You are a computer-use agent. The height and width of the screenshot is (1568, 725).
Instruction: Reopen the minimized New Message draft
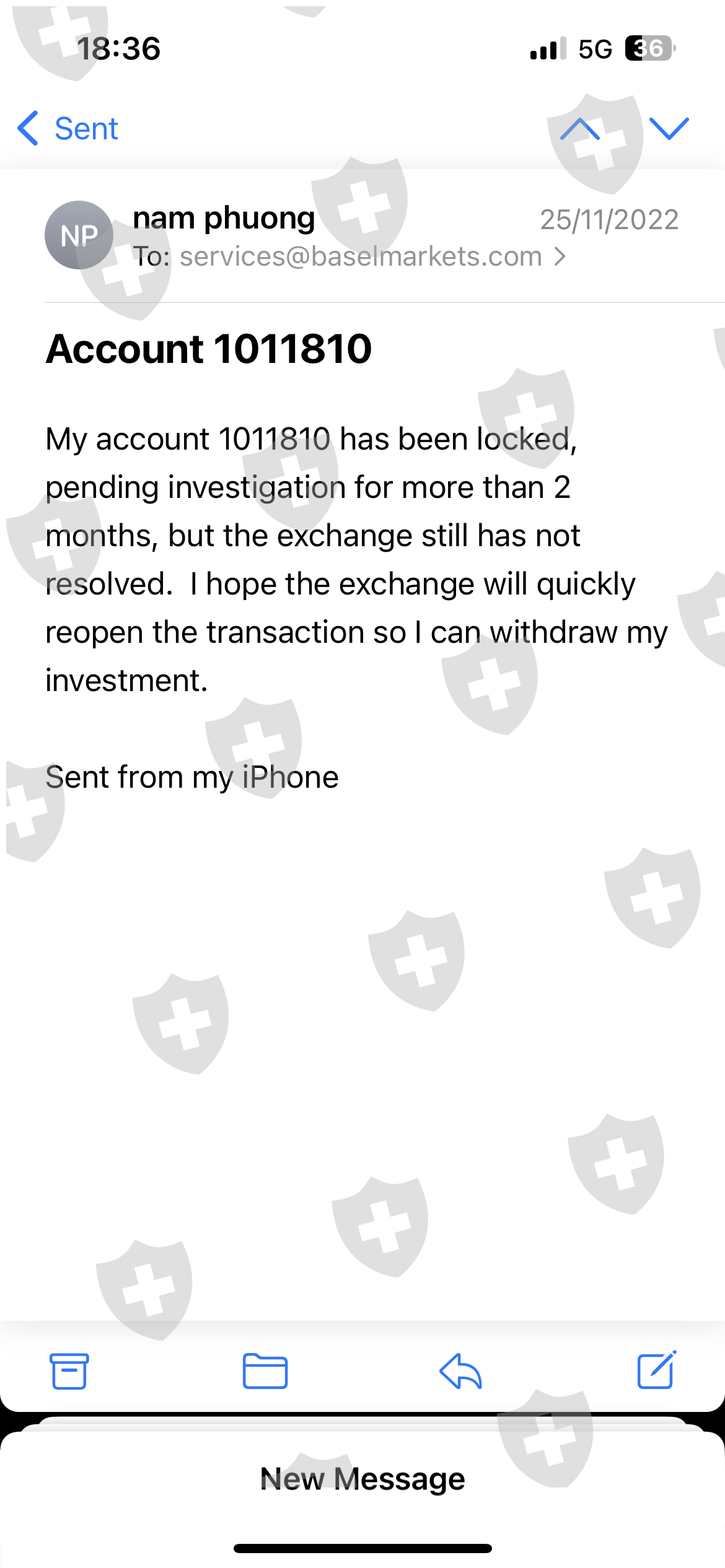click(362, 1479)
